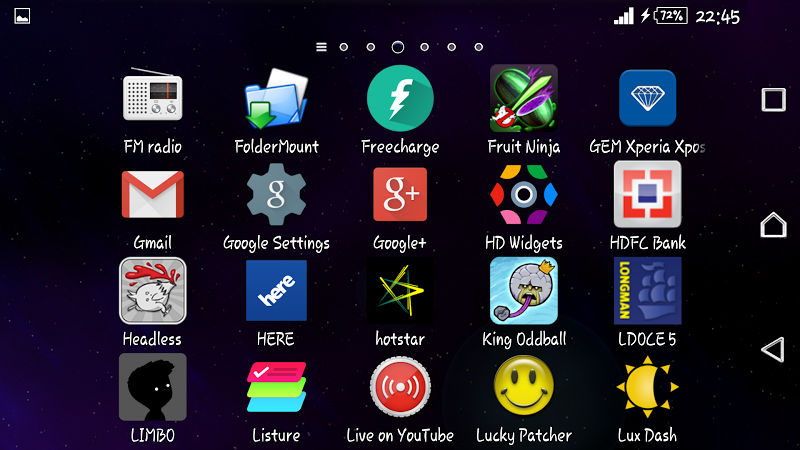The image size is (800, 450).
Task: Launch the Headless game
Action: 152,291
